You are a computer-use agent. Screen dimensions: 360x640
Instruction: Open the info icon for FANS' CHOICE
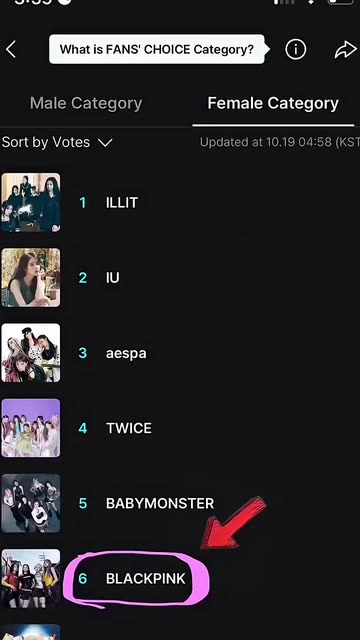[x=296, y=49]
